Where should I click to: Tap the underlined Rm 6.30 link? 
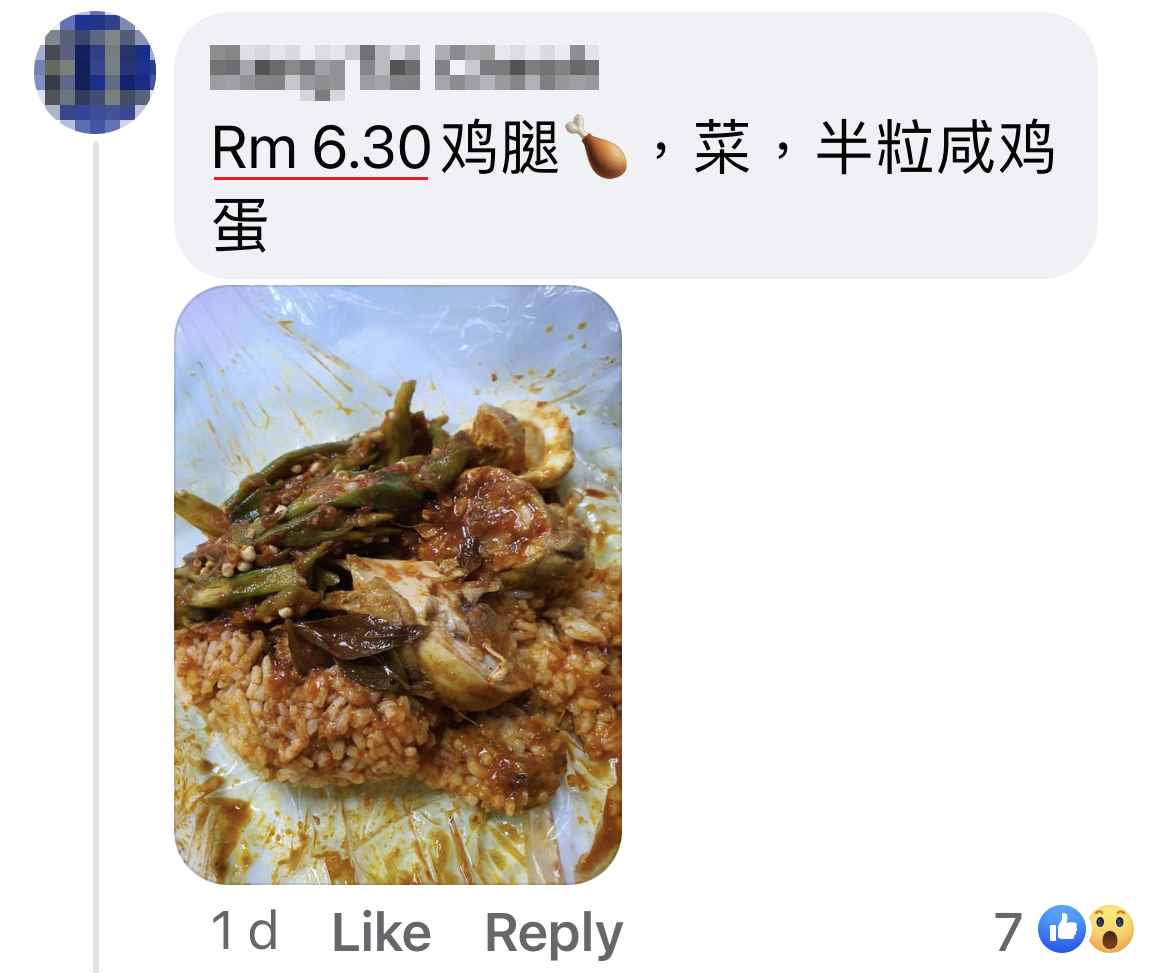click(321, 150)
